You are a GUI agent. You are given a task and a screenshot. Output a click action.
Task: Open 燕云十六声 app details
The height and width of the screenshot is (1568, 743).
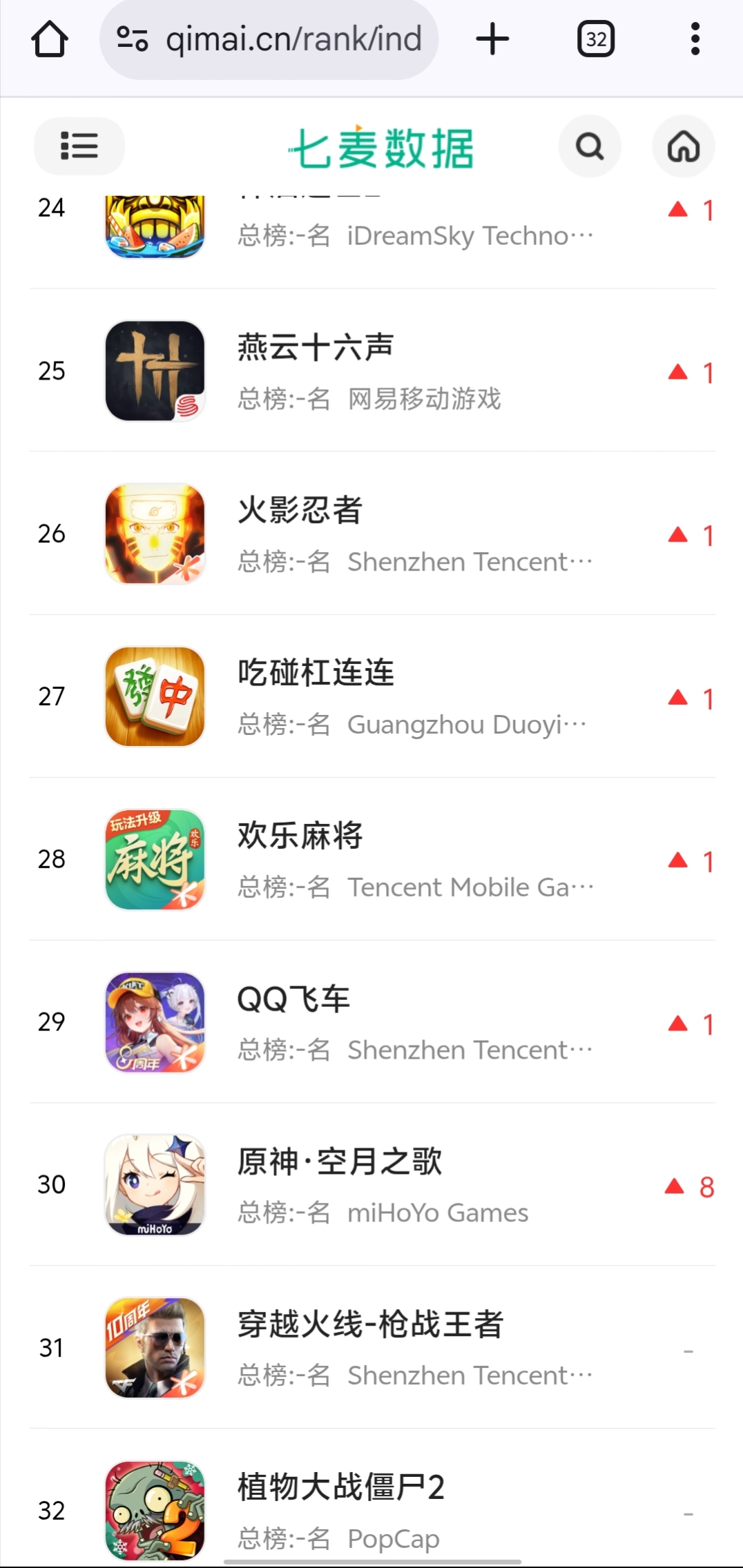pos(316,348)
